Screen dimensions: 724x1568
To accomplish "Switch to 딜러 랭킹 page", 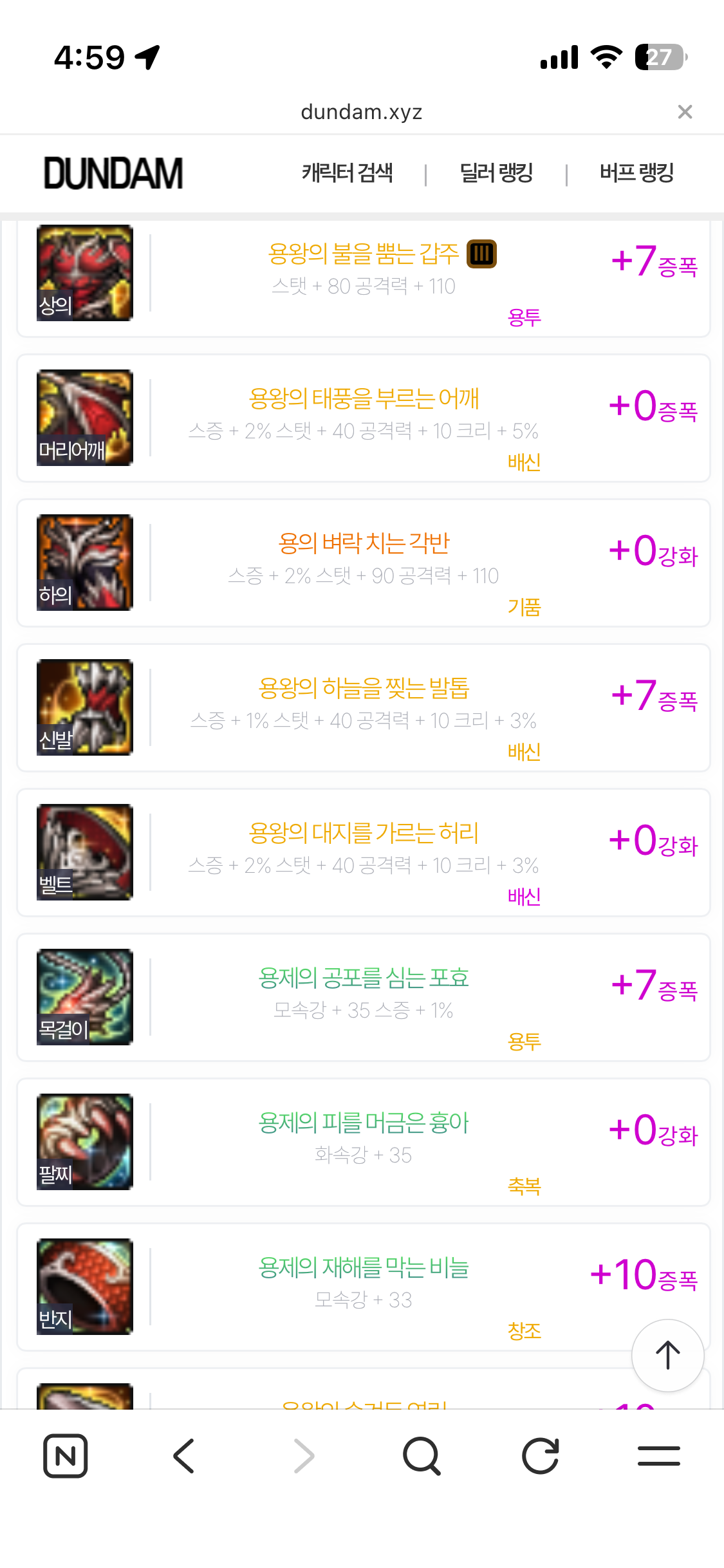I will pos(496,173).
